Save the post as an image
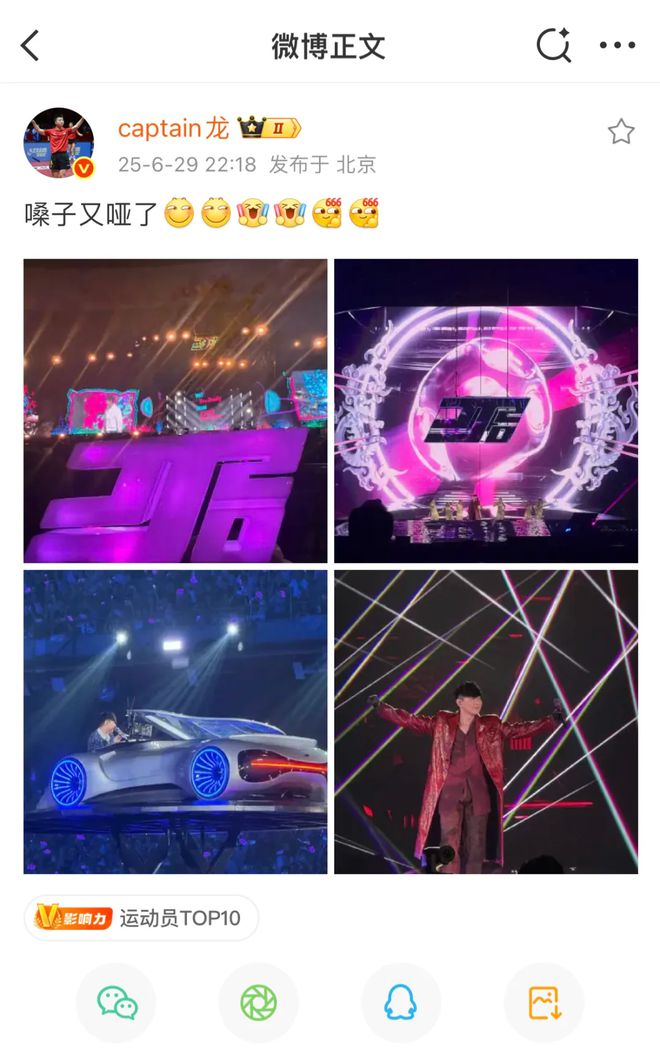The image size is (660, 1063). coord(544,1003)
